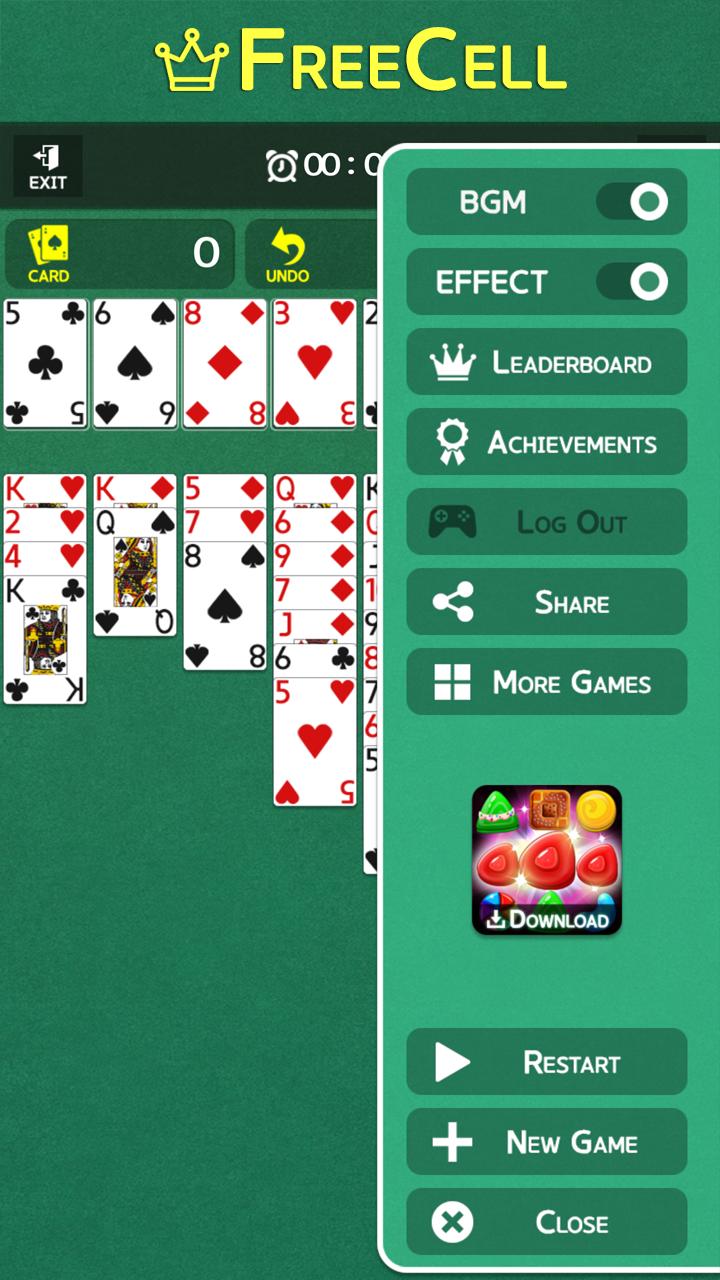Image resolution: width=720 pixels, height=1280 pixels.
Task: Open More Games
Action: point(547,682)
